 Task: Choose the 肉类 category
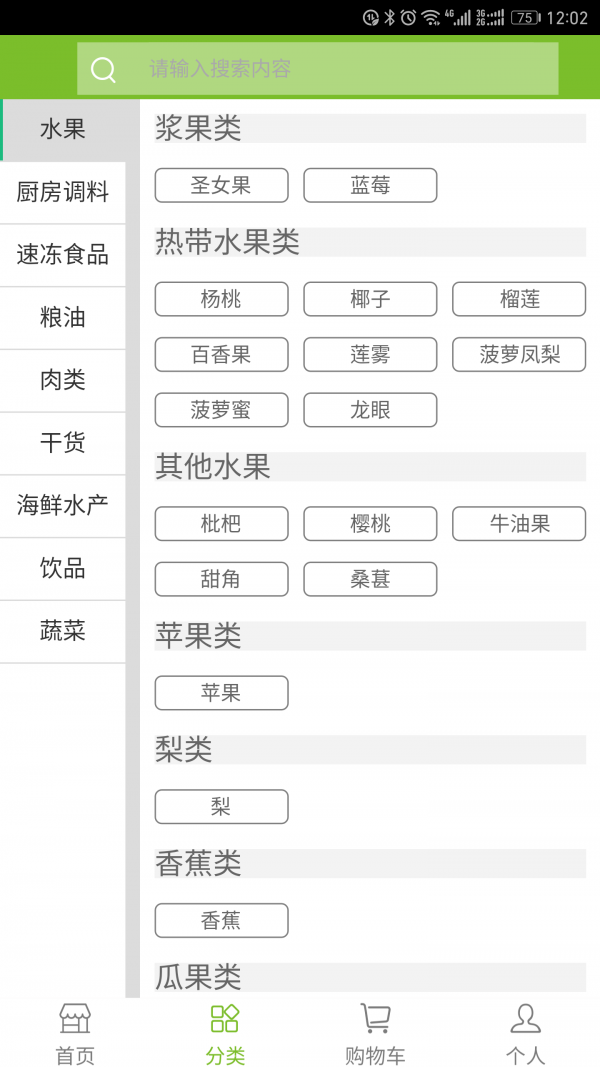coord(62,381)
